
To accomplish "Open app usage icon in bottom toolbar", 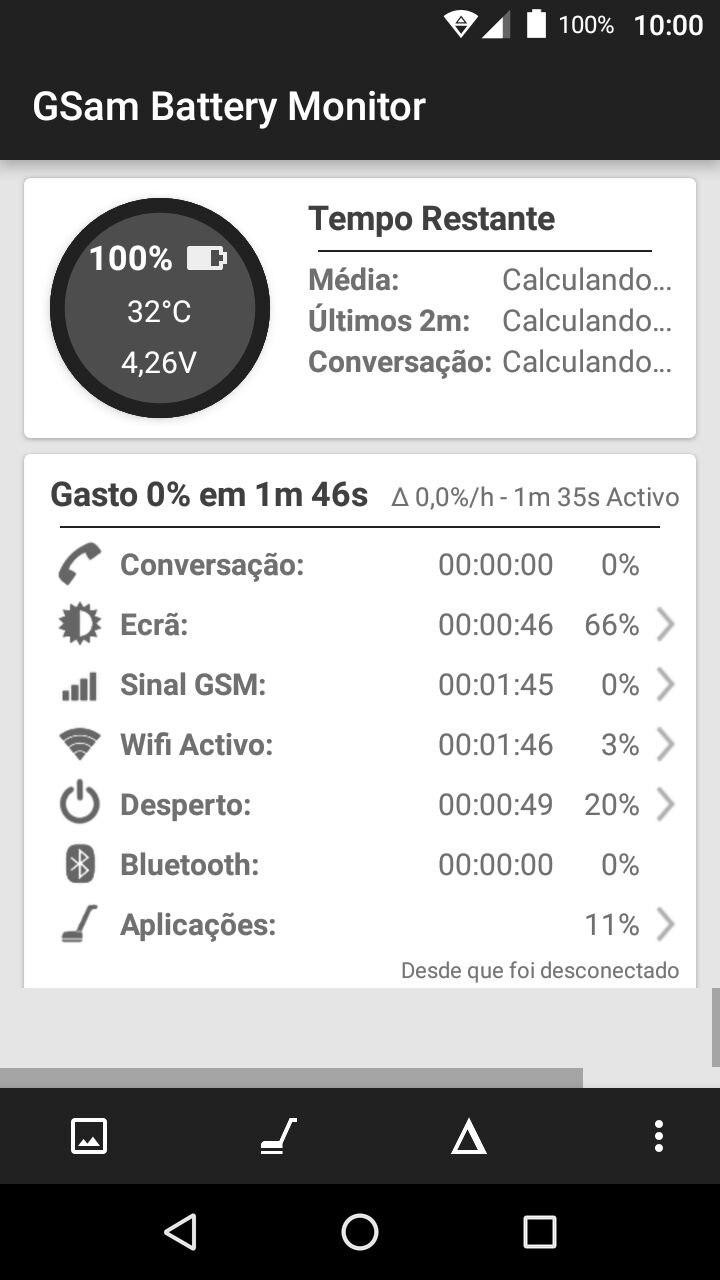I will pyautogui.click(x=279, y=1136).
